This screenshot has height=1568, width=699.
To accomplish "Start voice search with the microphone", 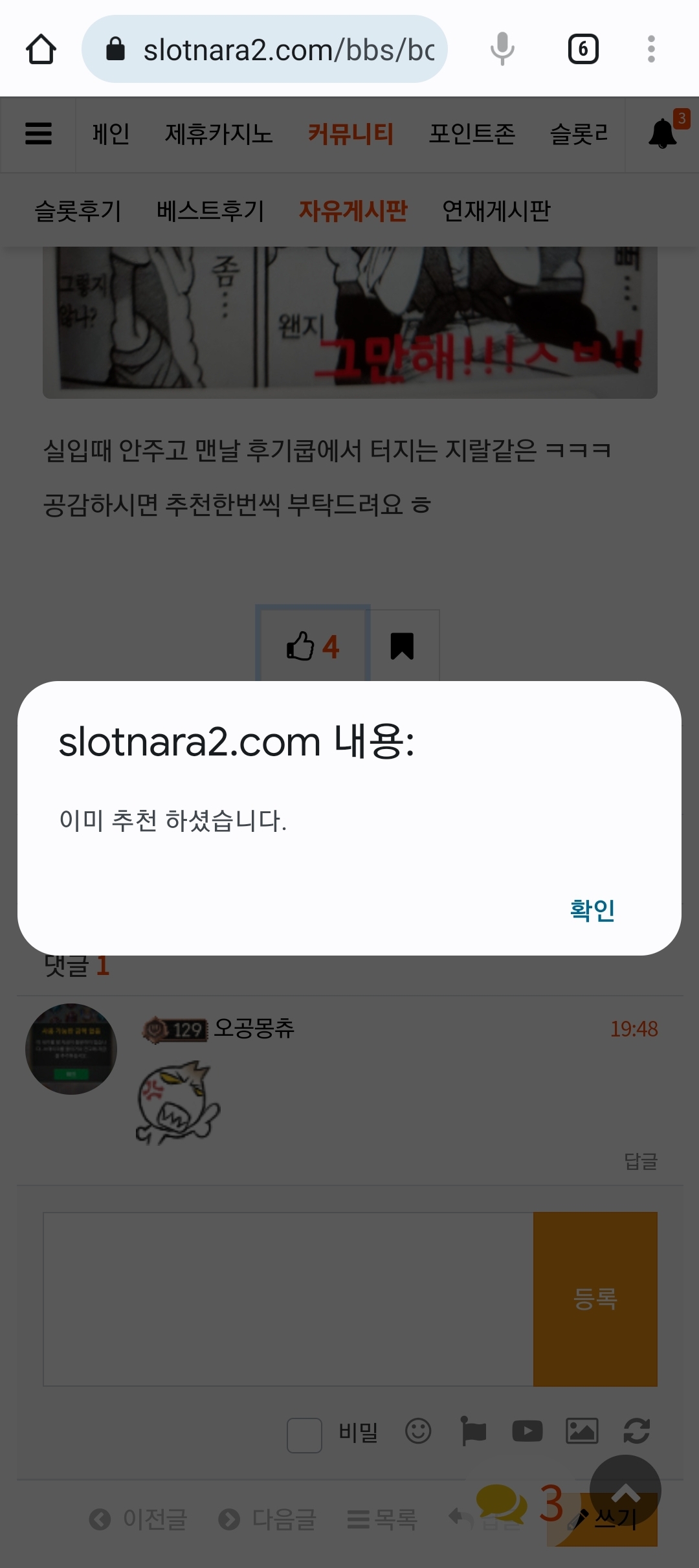I will tap(502, 49).
